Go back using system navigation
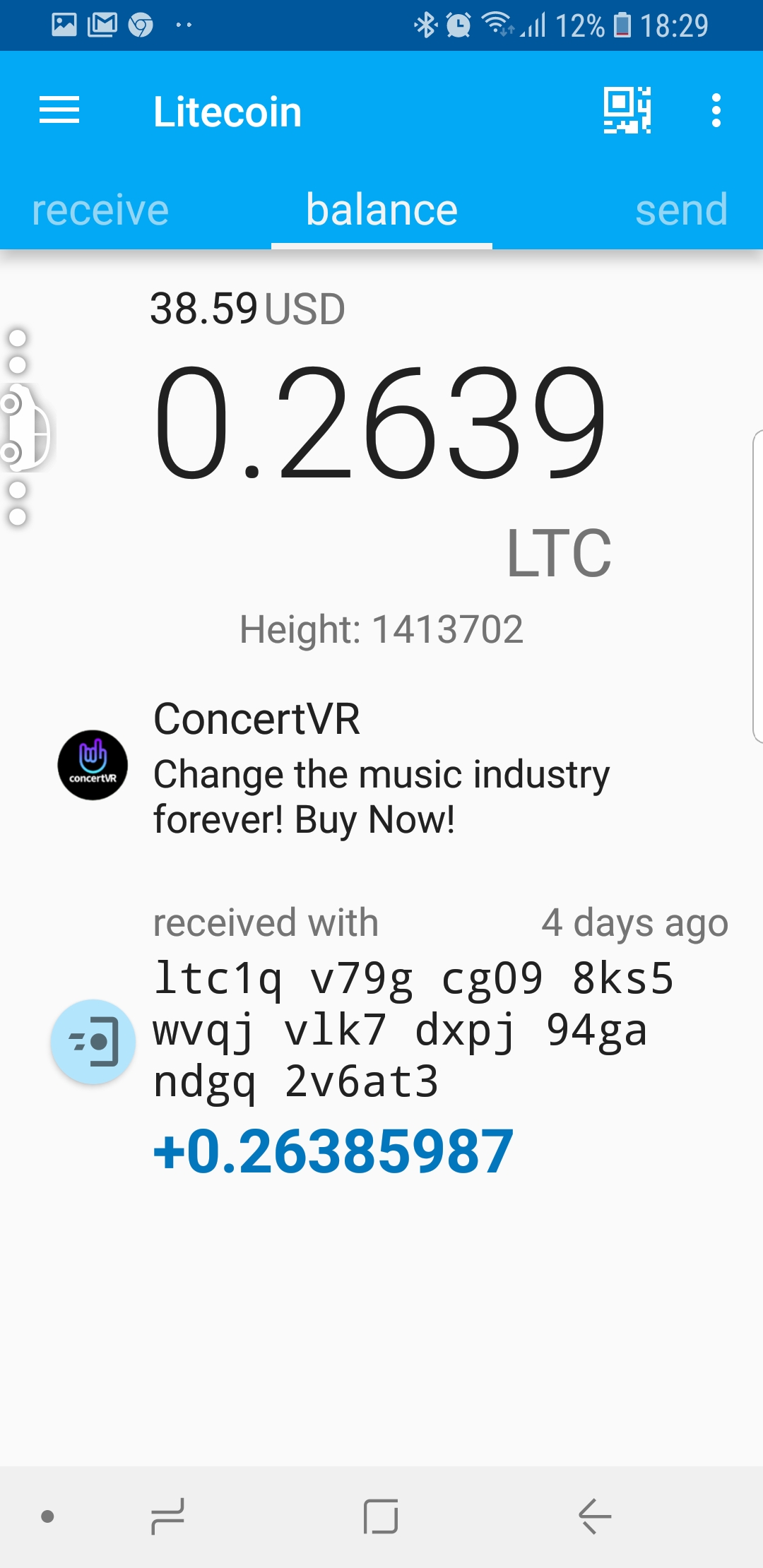 [594, 1516]
